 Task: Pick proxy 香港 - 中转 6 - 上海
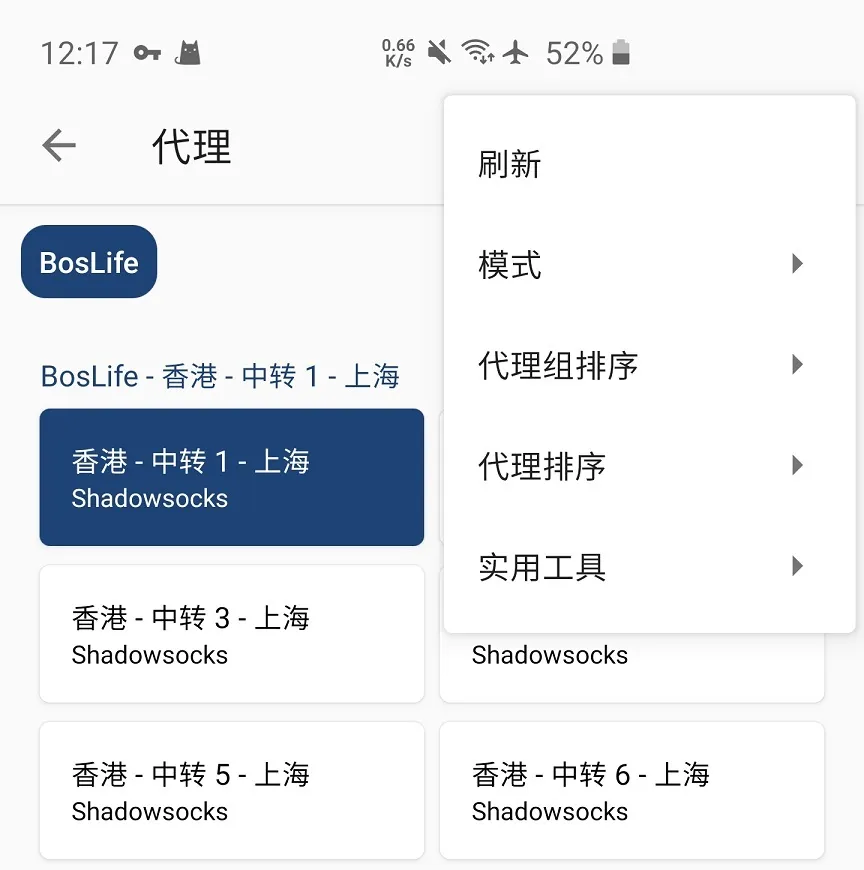(x=631, y=790)
